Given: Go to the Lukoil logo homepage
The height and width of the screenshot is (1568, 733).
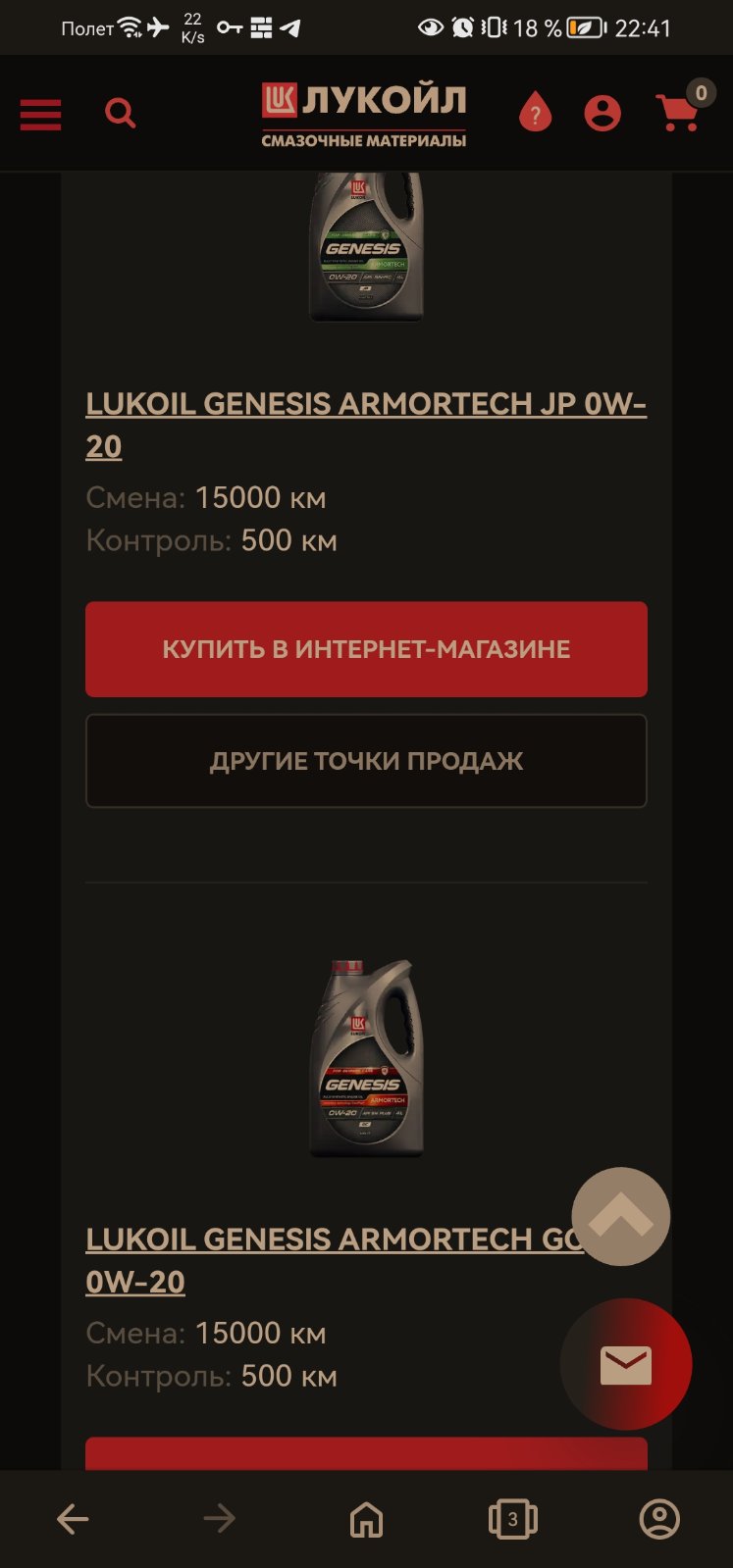Looking at the screenshot, I should point(364,114).
